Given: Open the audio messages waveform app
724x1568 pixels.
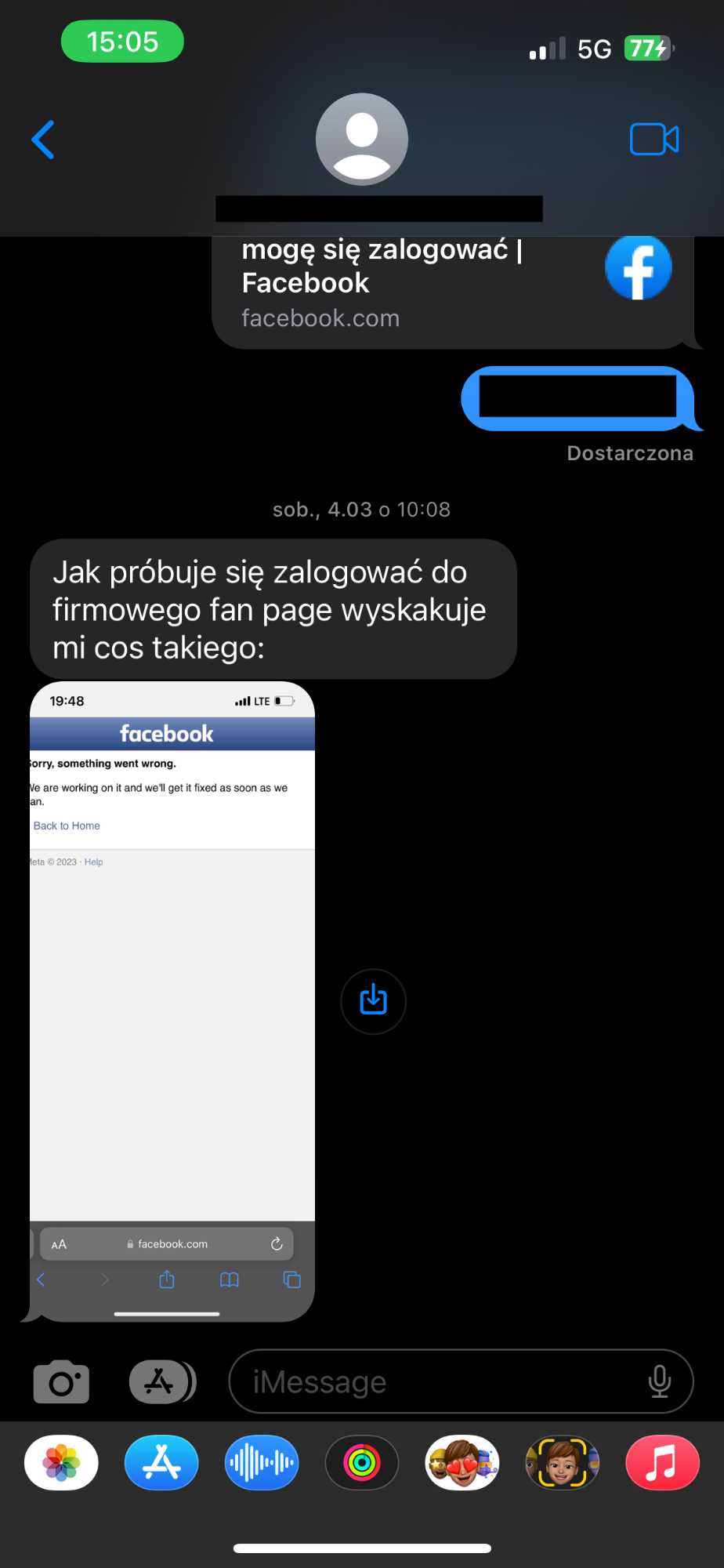Looking at the screenshot, I should [x=262, y=1463].
